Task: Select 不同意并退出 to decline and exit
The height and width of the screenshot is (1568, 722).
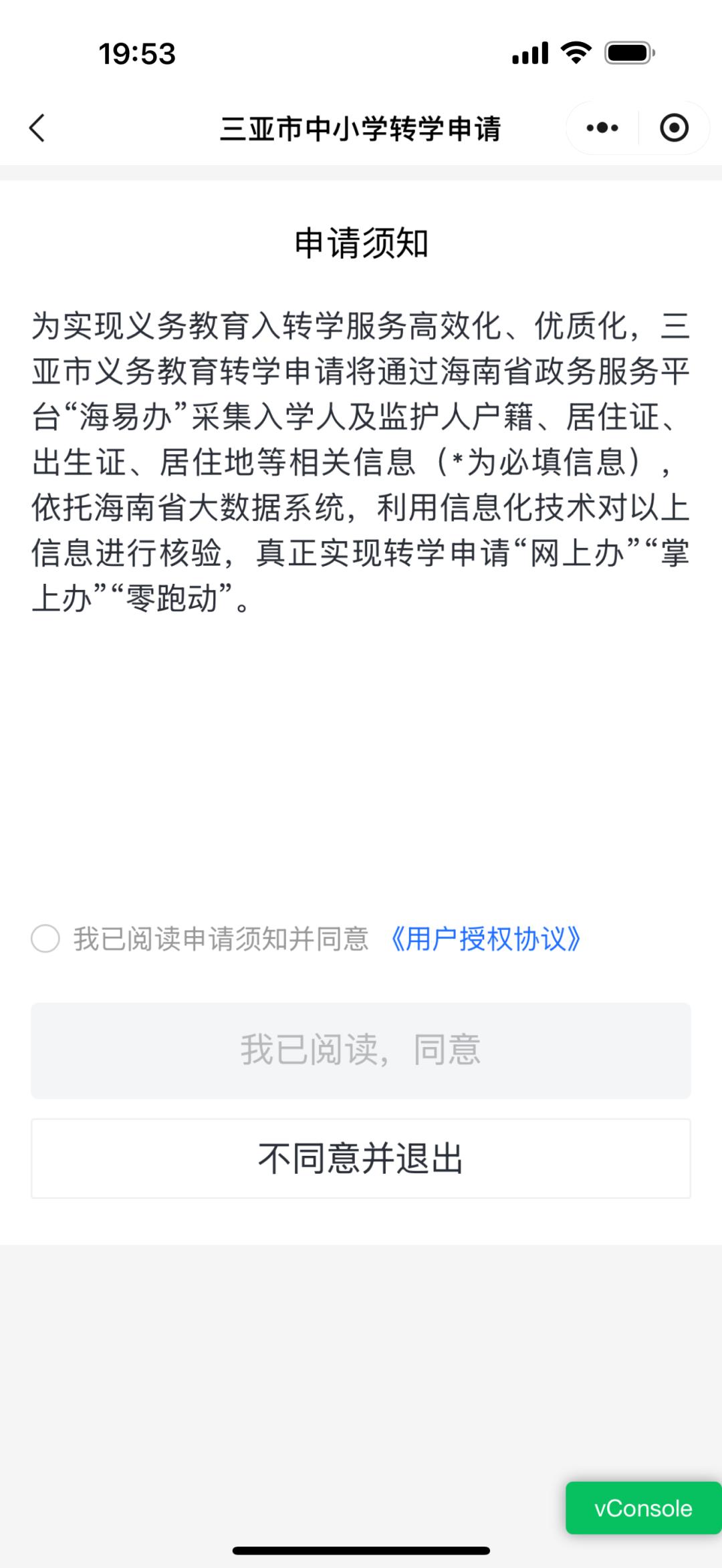Action: (361, 1158)
